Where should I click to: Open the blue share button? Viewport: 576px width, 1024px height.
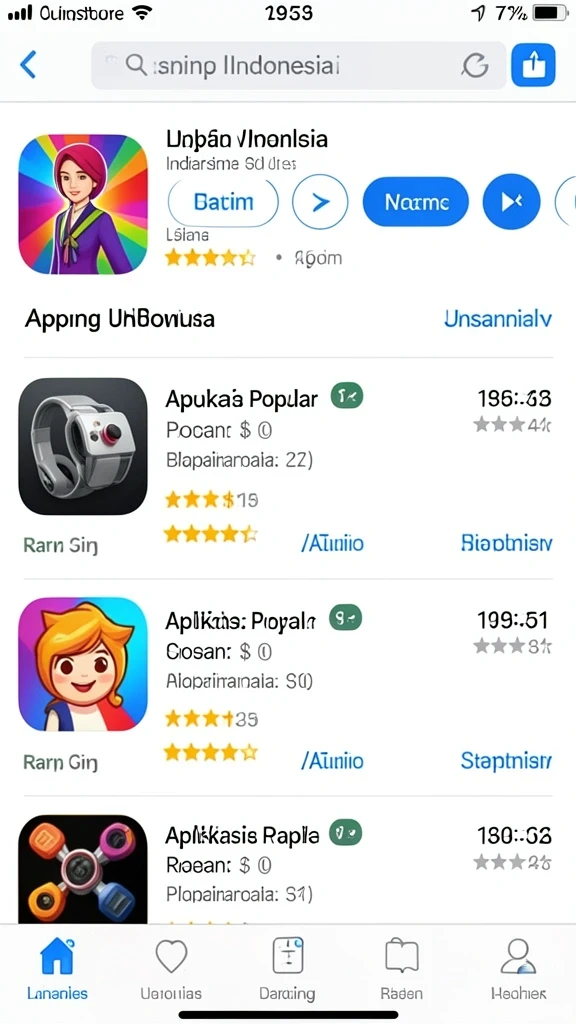[x=533, y=65]
